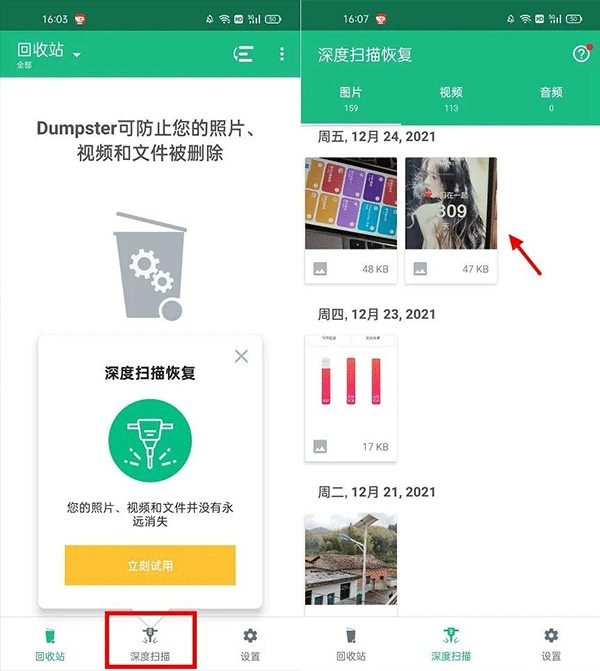
Task: Open the three-dot overflow menu
Action: coord(282,54)
